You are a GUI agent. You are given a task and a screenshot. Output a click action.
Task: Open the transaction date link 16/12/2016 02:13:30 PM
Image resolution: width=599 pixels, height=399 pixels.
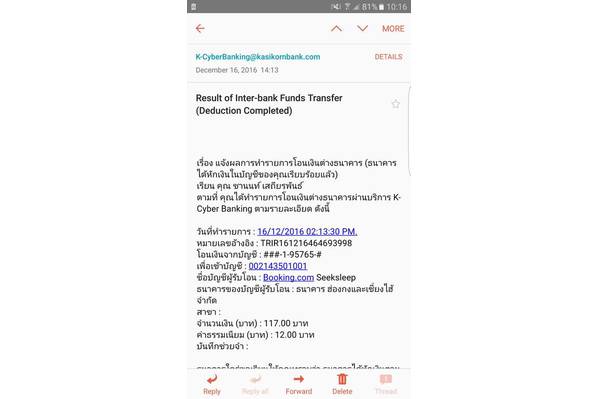[x=307, y=232]
